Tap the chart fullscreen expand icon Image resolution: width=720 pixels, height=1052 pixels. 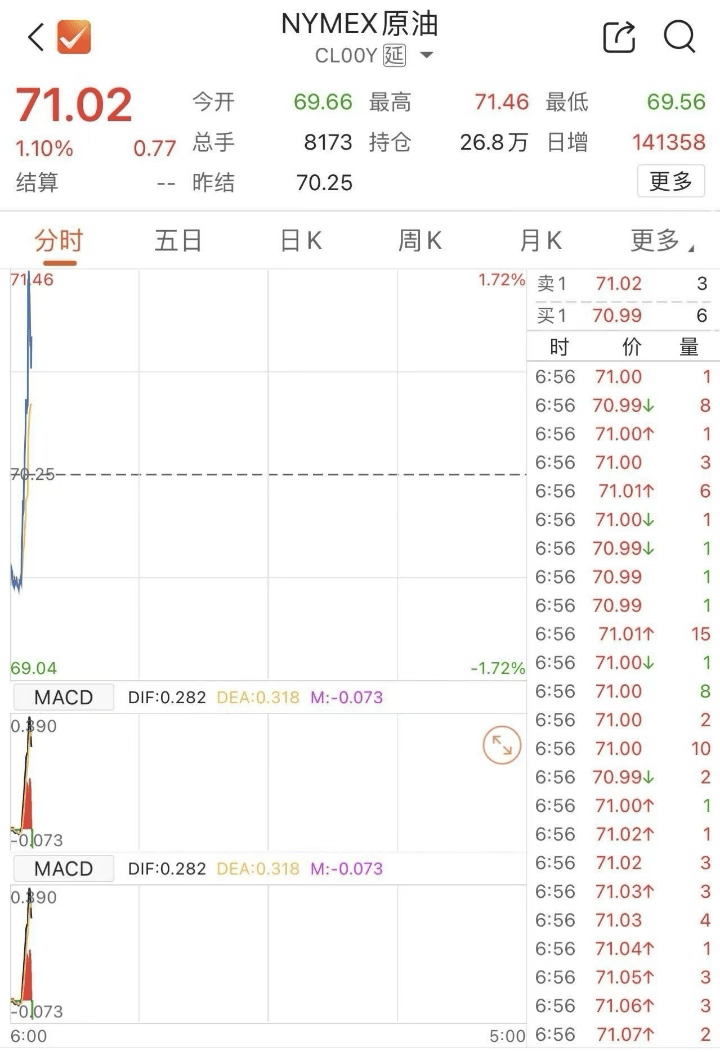click(x=500, y=745)
